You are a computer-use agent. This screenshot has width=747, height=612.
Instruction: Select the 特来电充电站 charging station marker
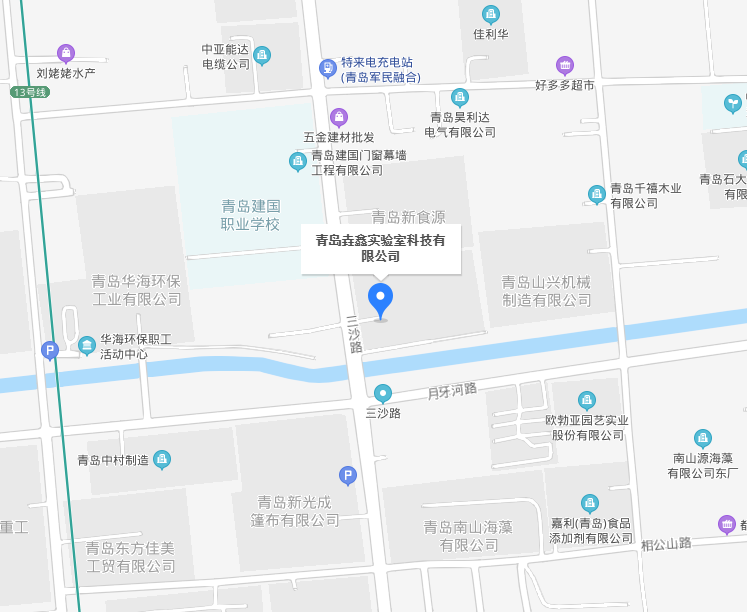pos(327,68)
